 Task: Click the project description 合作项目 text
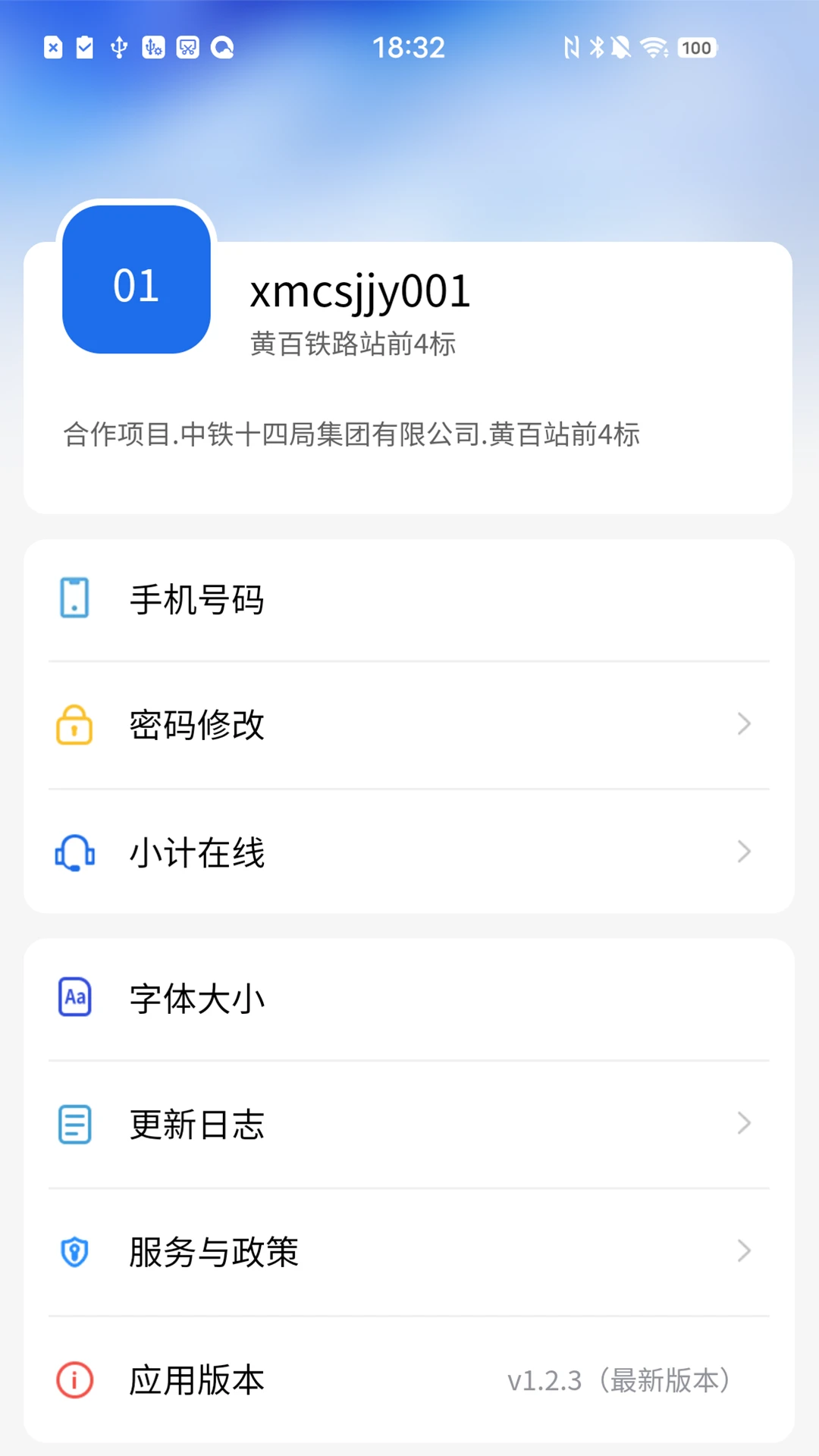351,435
